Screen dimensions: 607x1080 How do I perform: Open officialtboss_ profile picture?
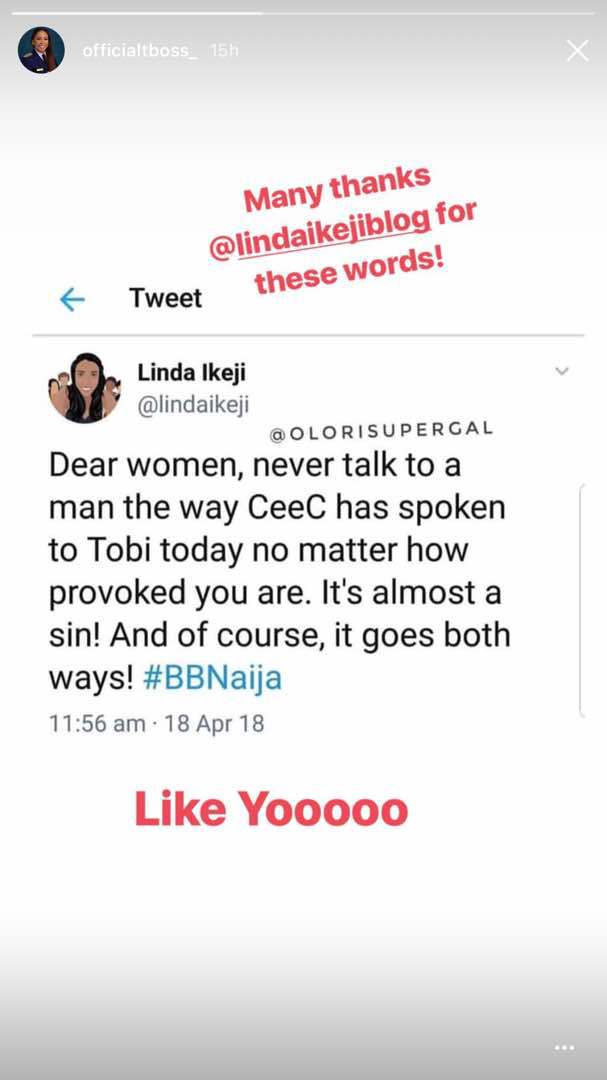[x=41, y=50]
